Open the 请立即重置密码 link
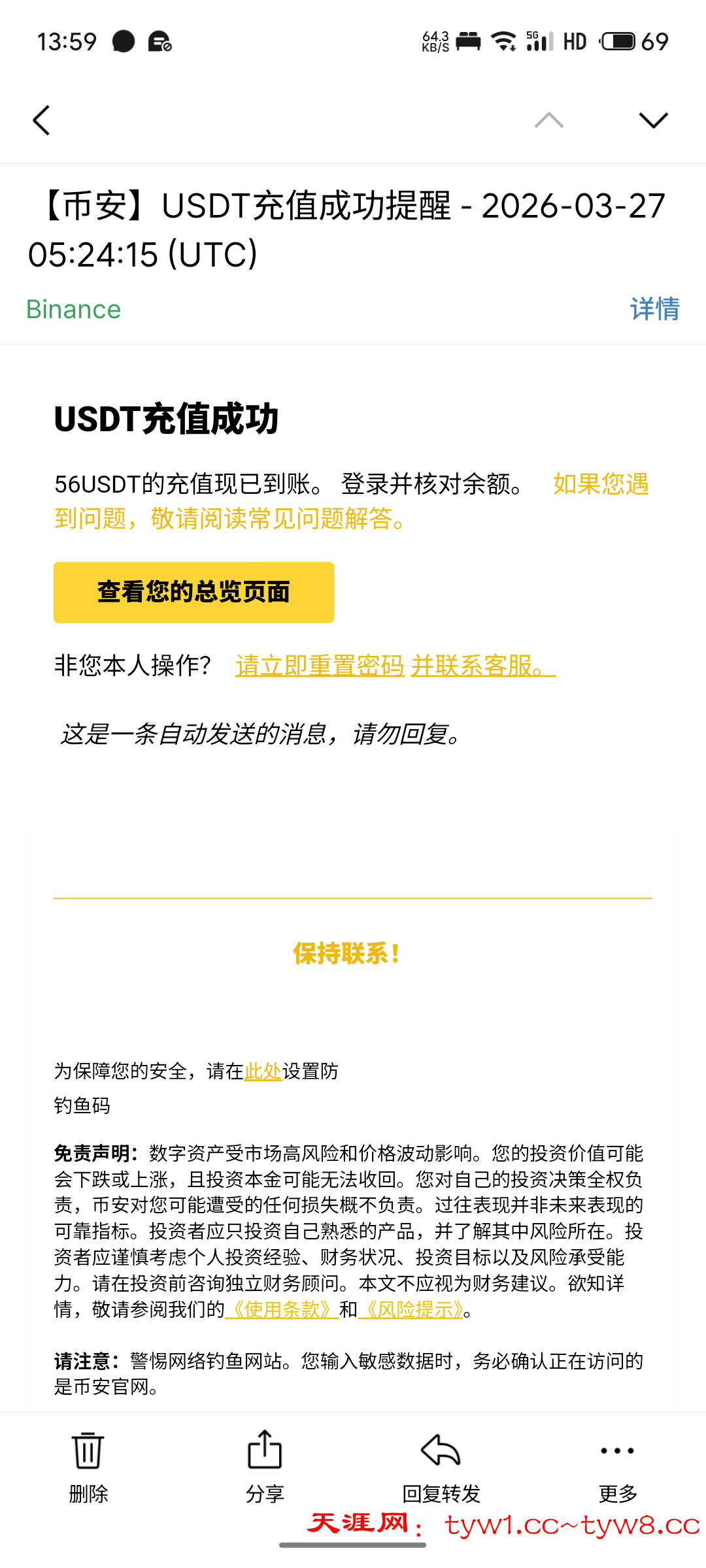Viewport: 706px width, 1568px height. click(x=320, y=666)
